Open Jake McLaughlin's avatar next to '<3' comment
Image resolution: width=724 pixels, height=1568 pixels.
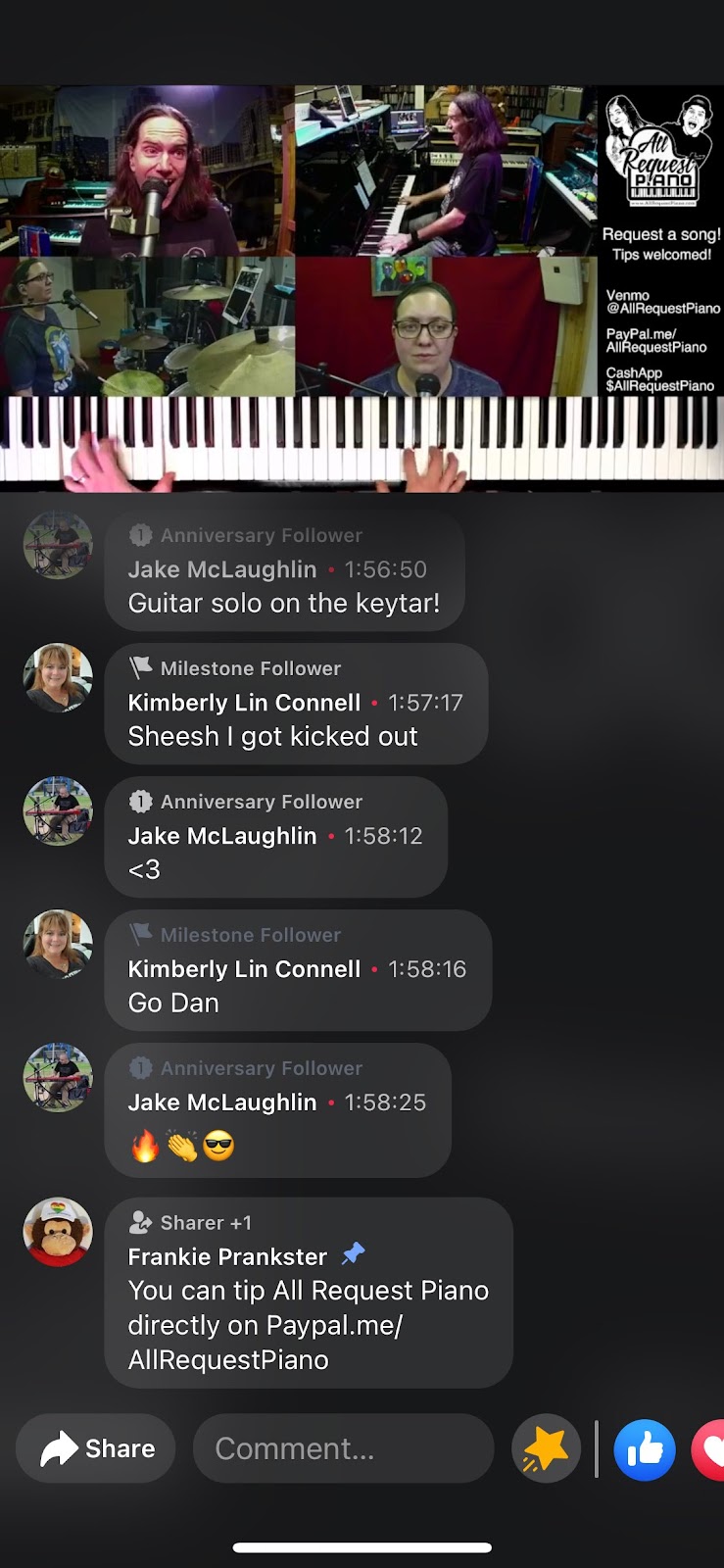[x=58, y=810]
